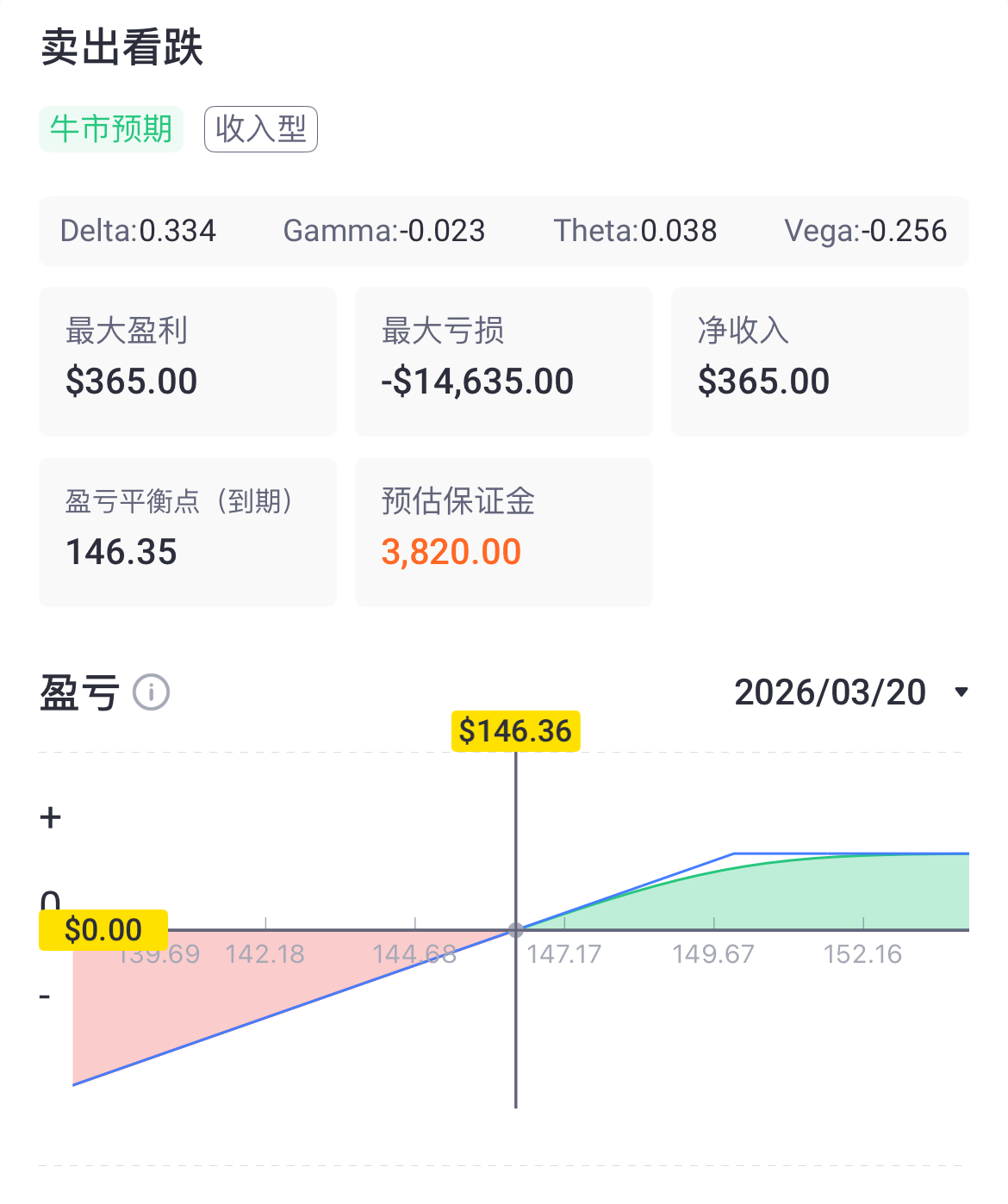Open the 盈亏 info icon

coord(152,692)
